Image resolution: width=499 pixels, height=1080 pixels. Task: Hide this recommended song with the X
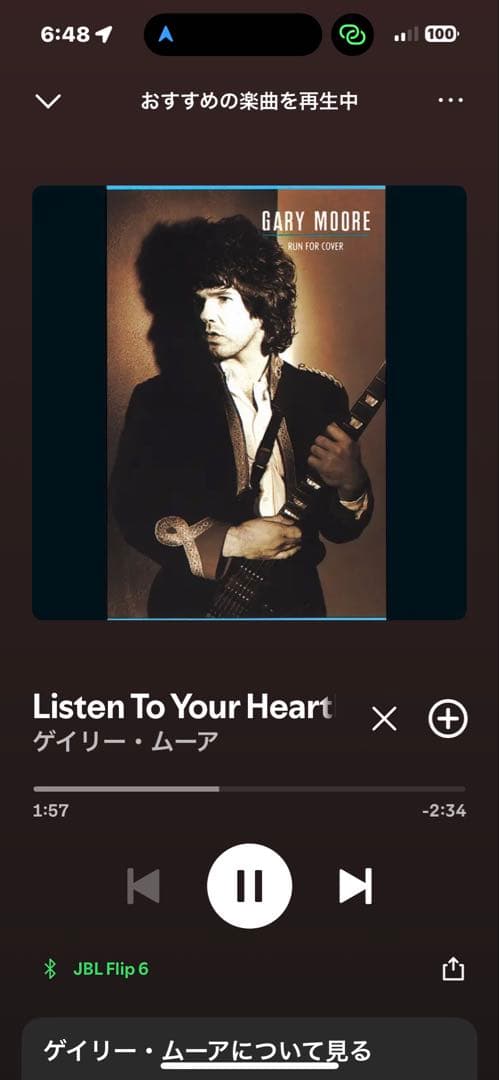click(x=384, y=719)
